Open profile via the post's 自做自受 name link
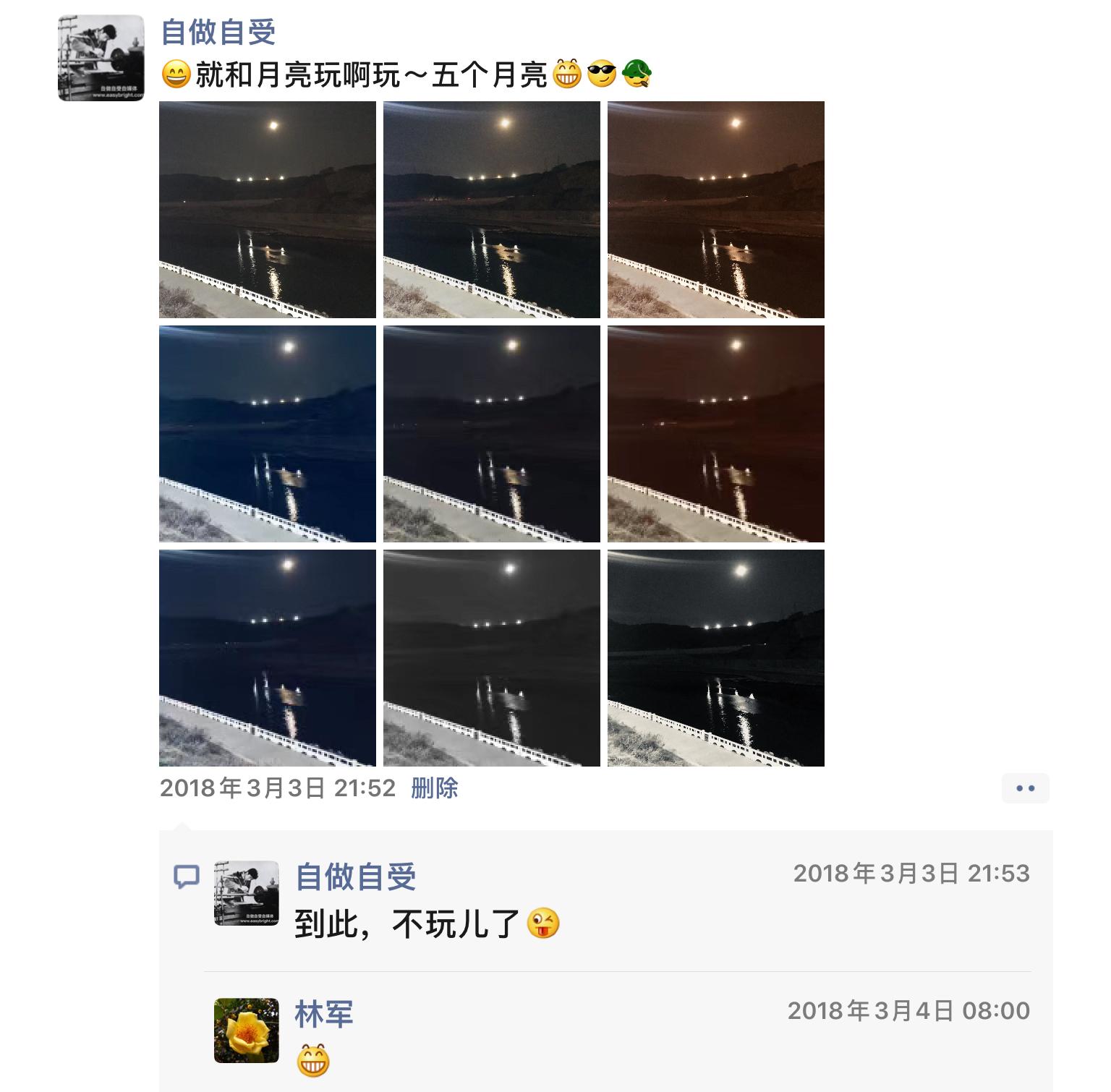 (x=218, y=31)
